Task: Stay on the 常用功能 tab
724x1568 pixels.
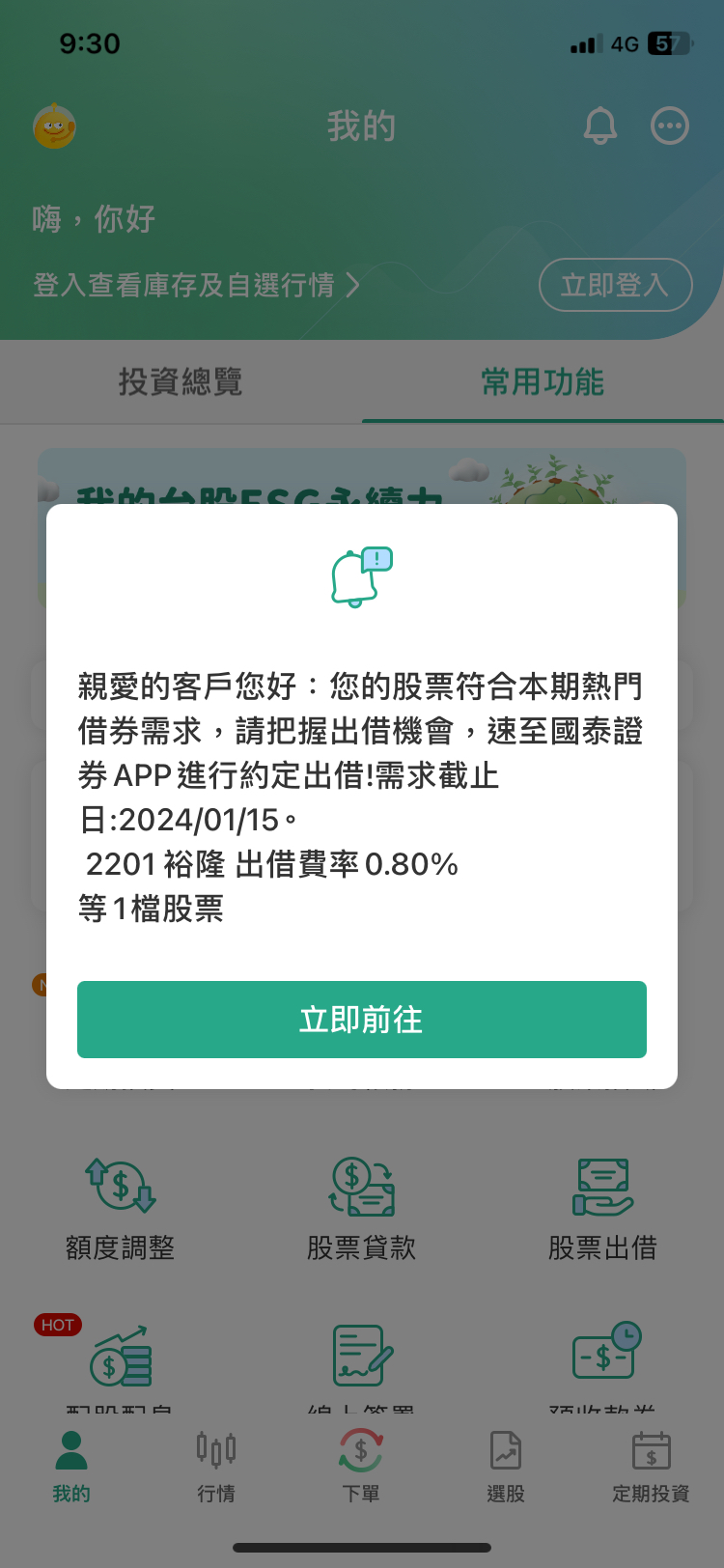Action: (543, 382)
